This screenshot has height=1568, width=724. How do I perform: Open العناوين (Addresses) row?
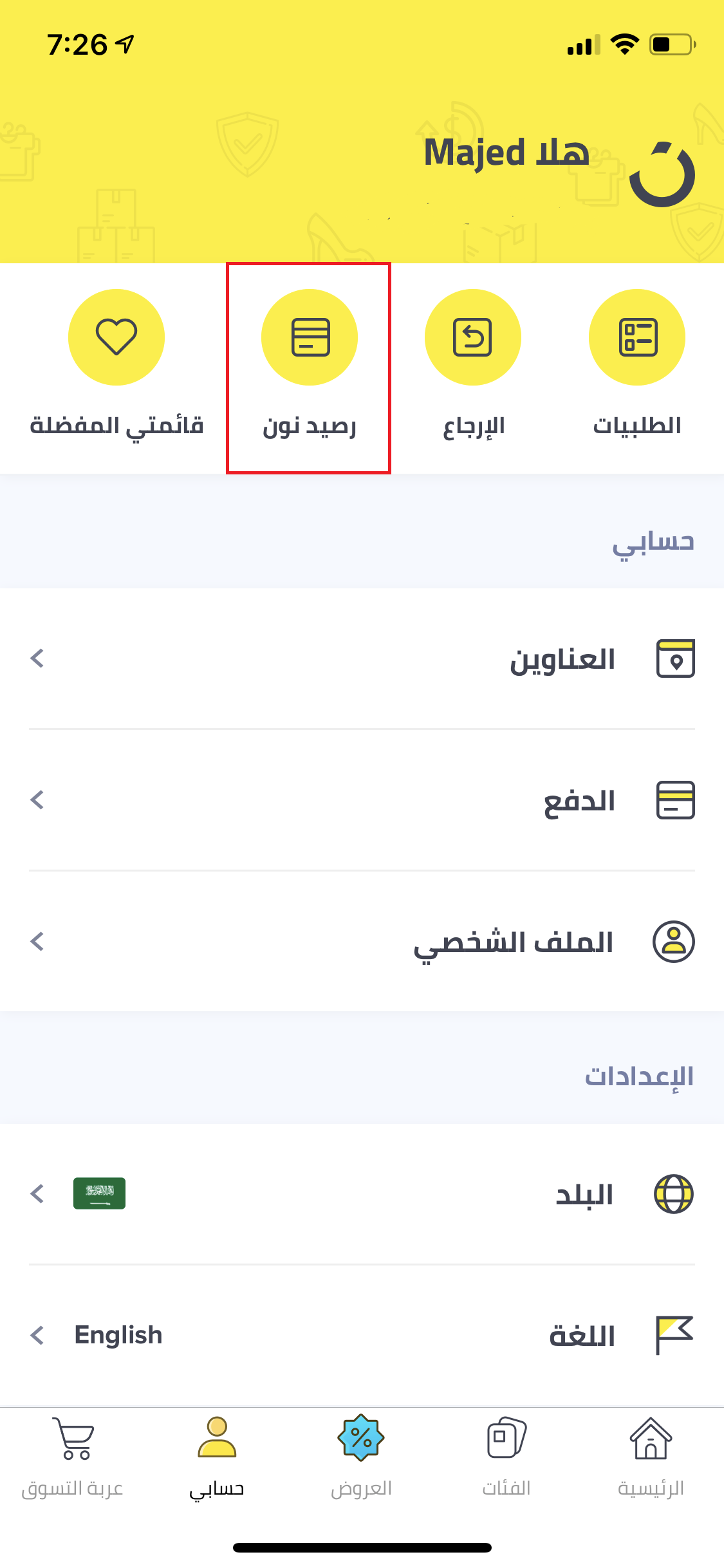[x=362, y=658]
